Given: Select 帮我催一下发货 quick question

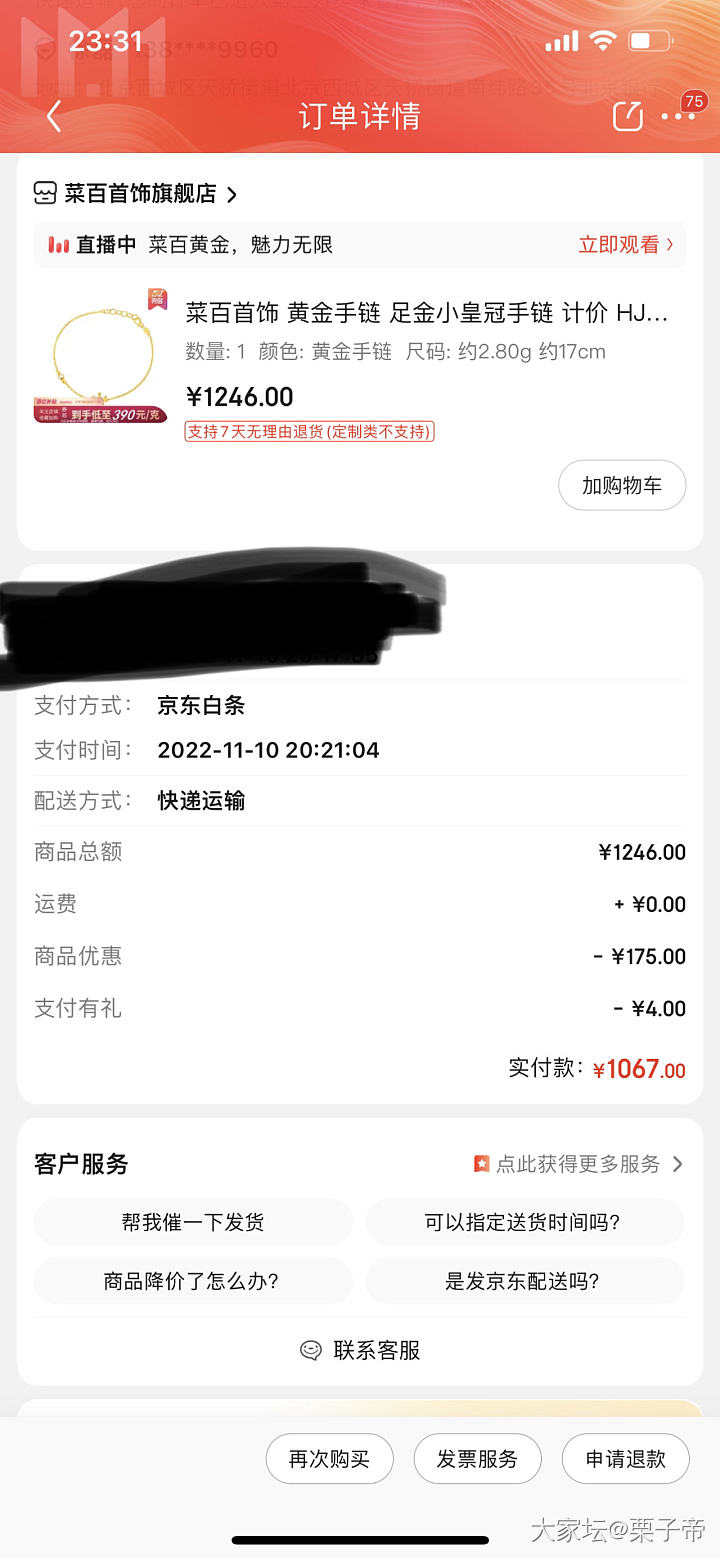Looking at the screenshot, I should pyautogui.click(x=193, y=1222).
